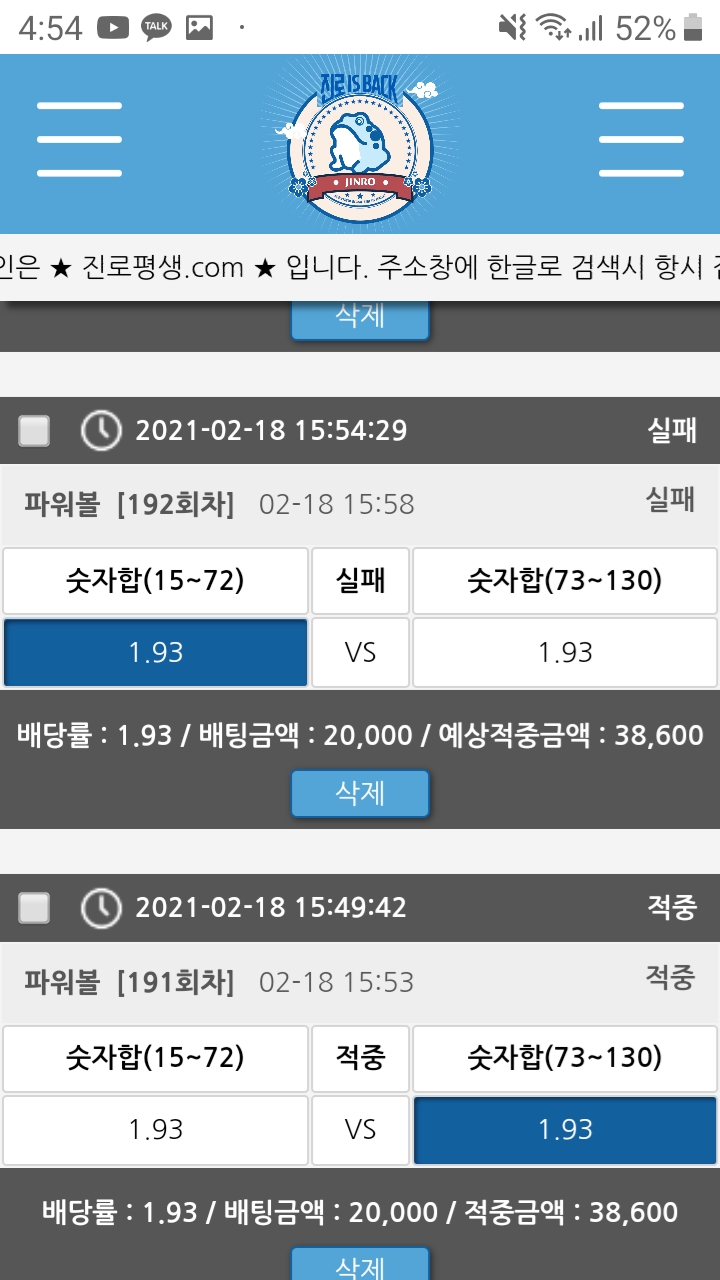Select checkbox for 15:54:29 bet
720x1280 pixels.
(x=34, y=431)
